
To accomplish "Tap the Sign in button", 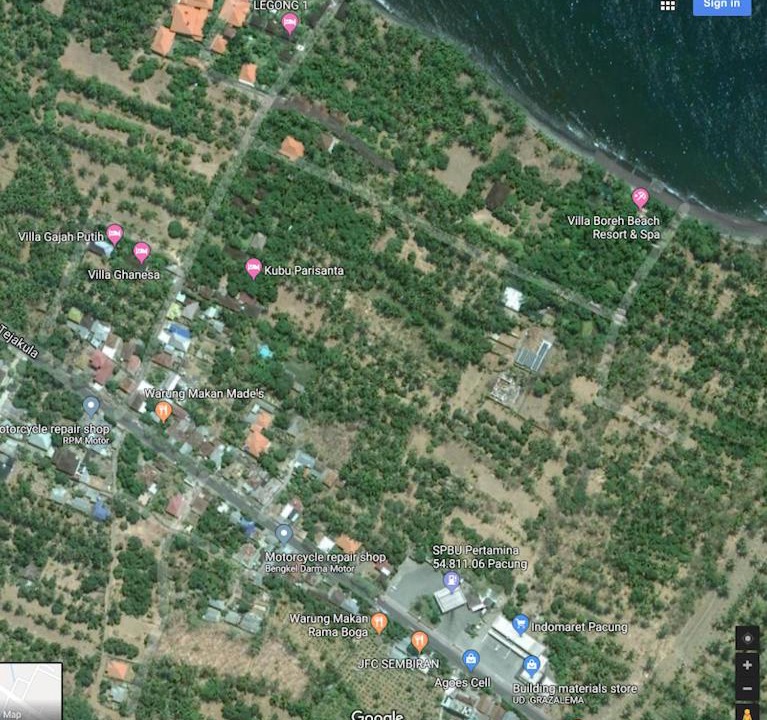I will (721, 5).
